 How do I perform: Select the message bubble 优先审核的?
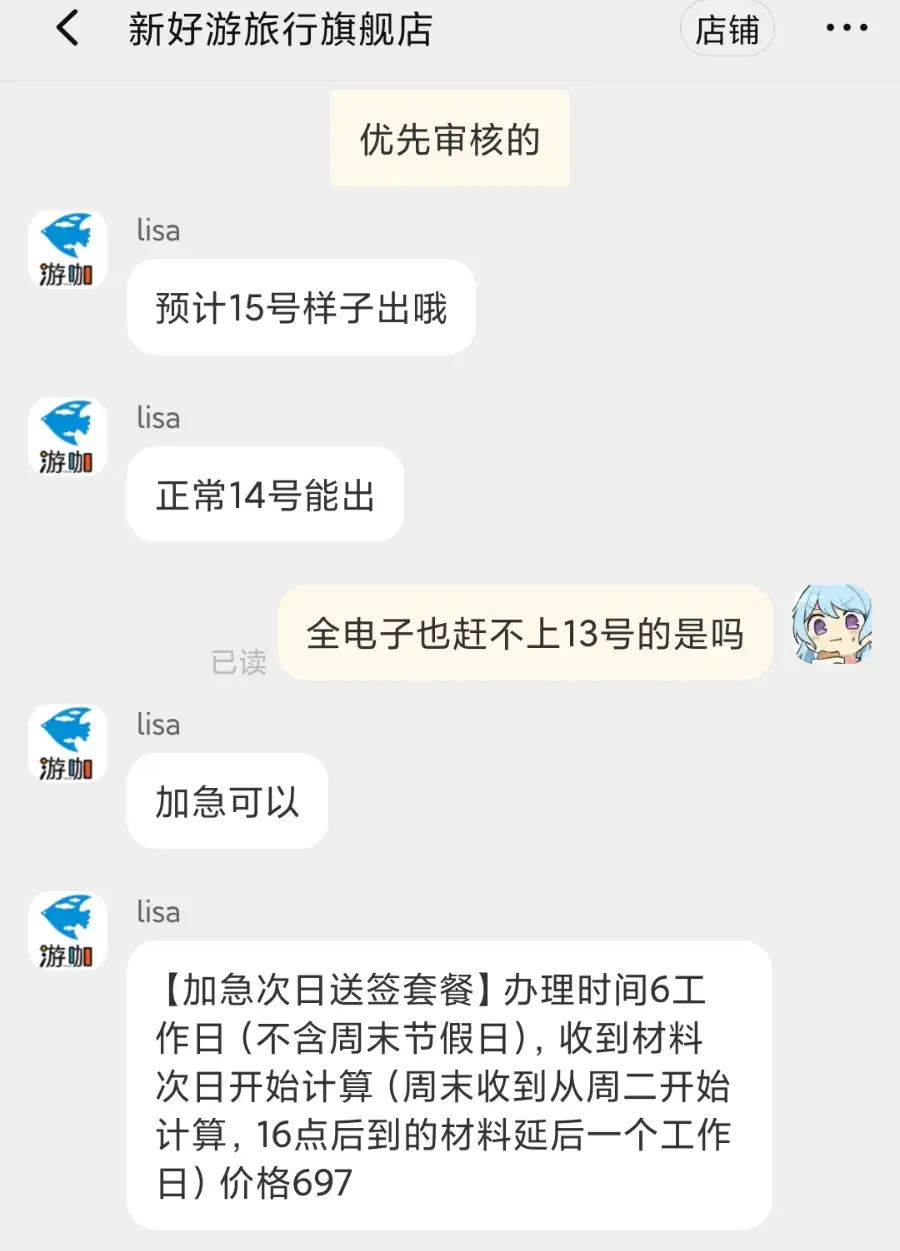click(448, 139)
